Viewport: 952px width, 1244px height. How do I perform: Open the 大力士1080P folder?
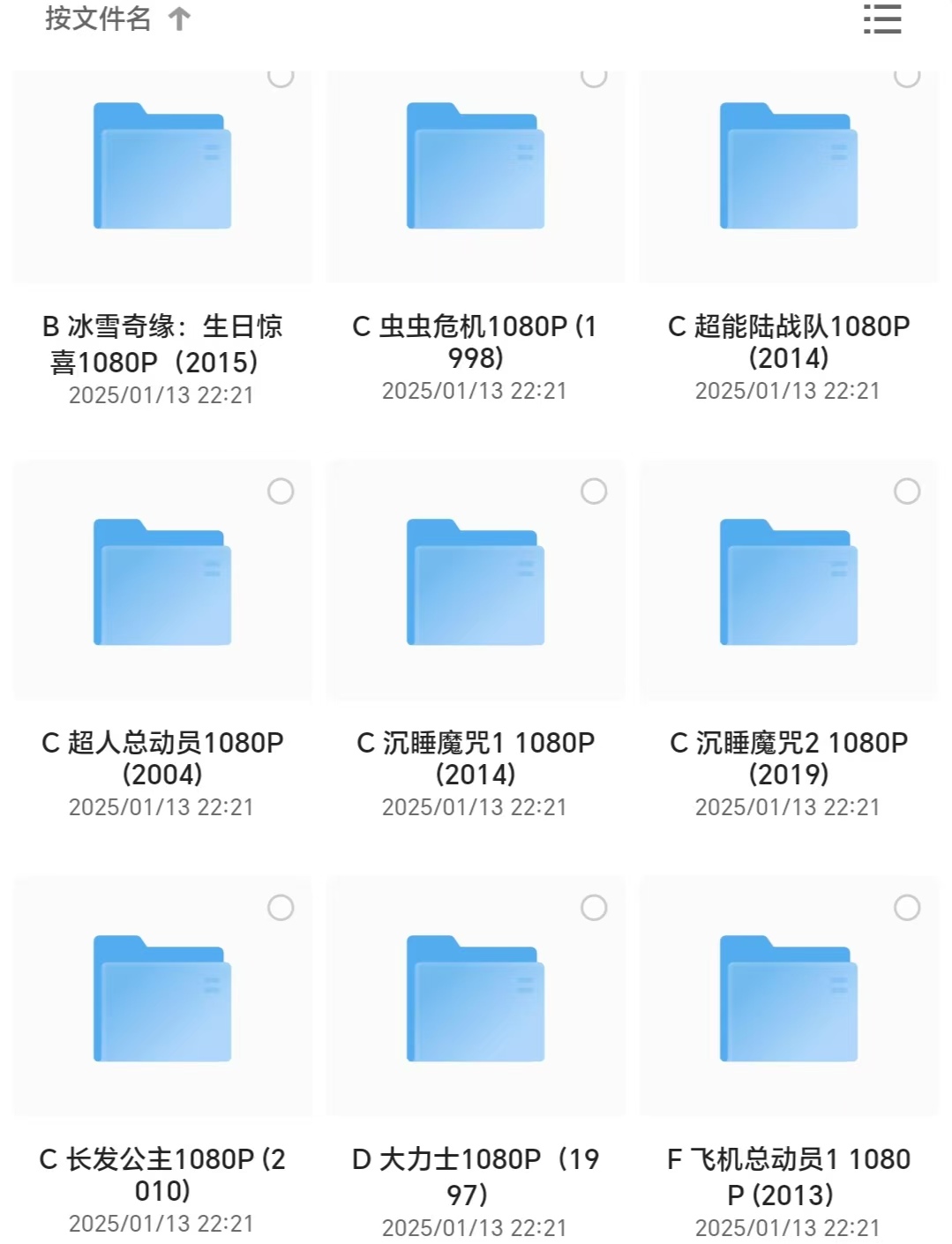[476, 999]
